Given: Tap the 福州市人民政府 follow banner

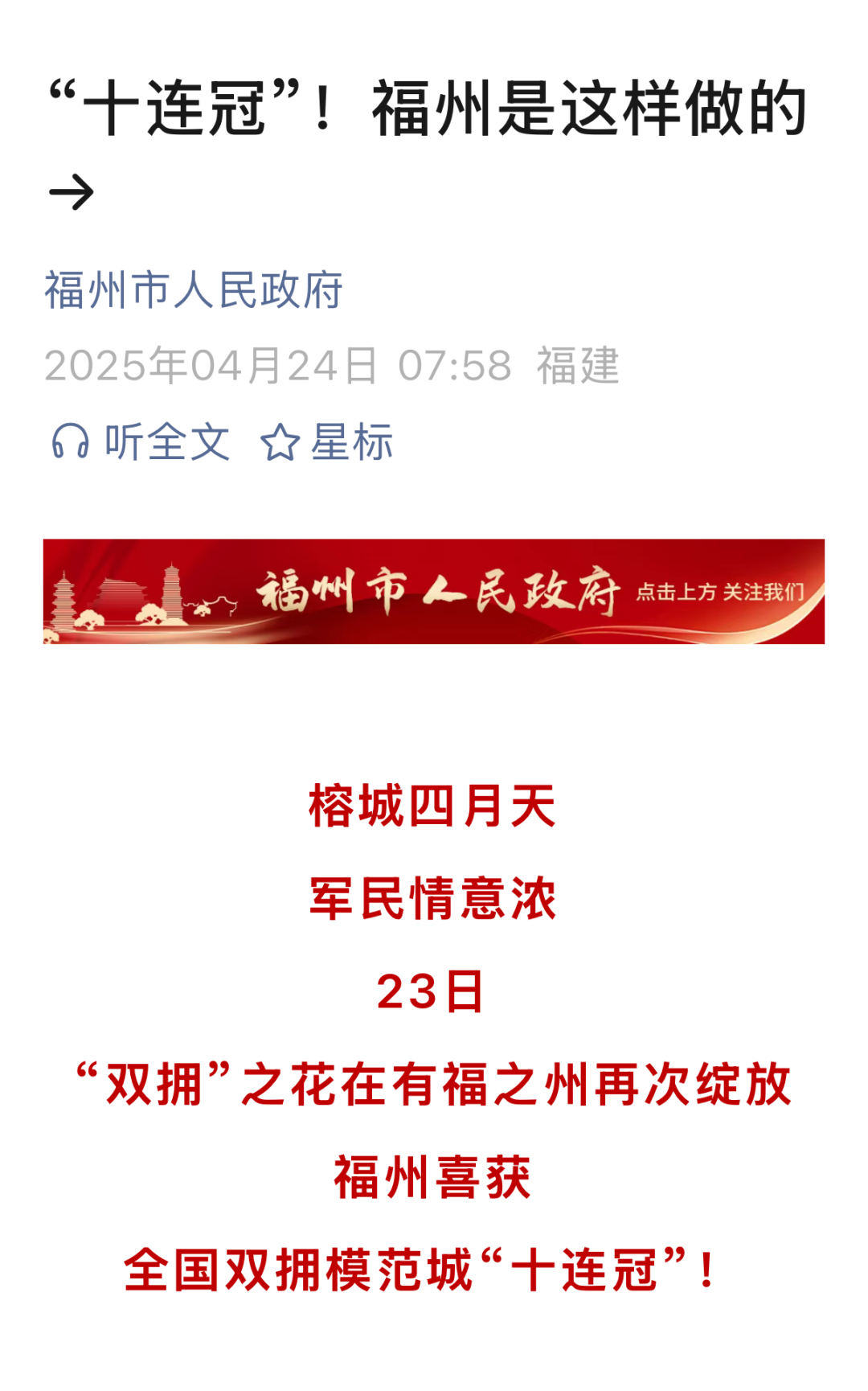Looking at the screenshot, I should click(x=434, y=592).
